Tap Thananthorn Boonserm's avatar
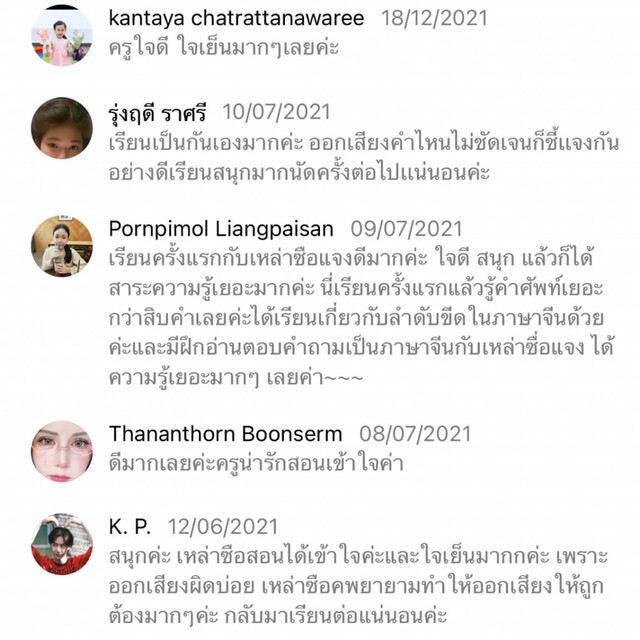This screenshot has height=640, width=640. click(61, 451)
